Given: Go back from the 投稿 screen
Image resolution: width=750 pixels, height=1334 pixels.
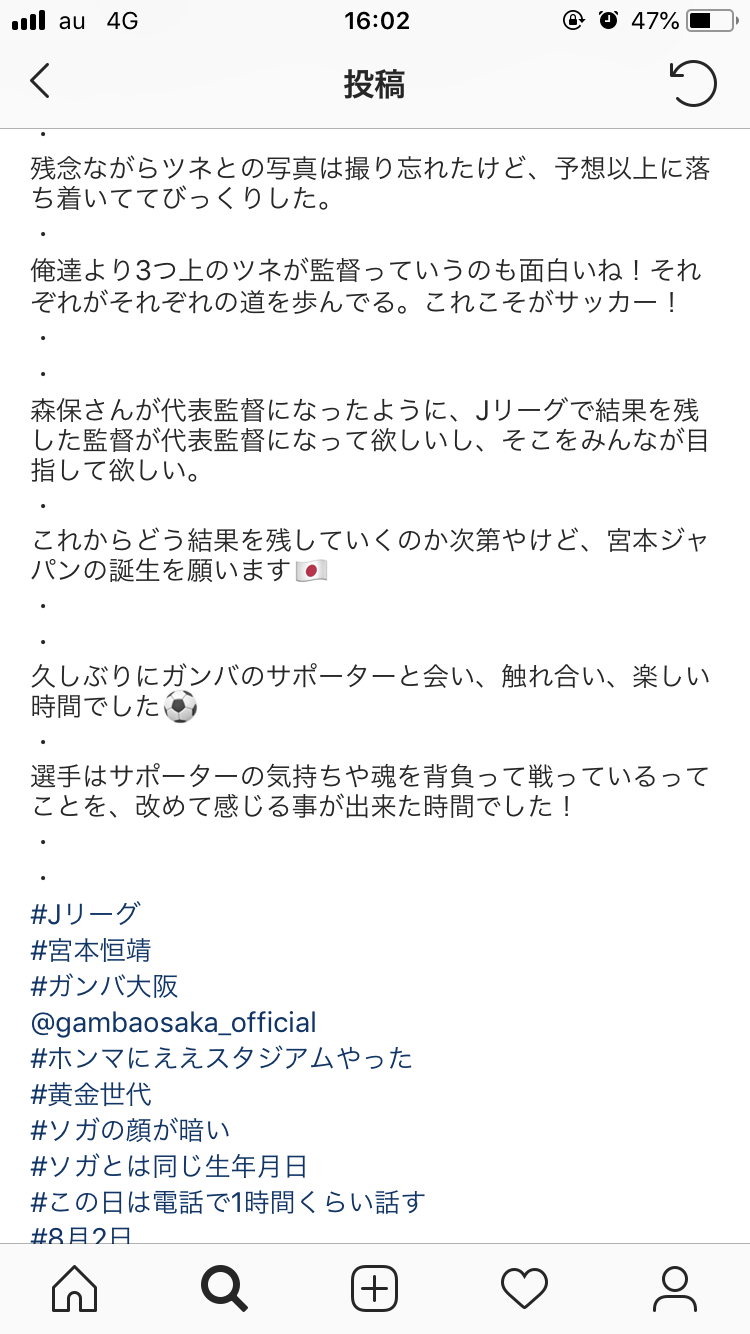Looking at the screenshot, I should pyautogui.click(x=40, y=82).
